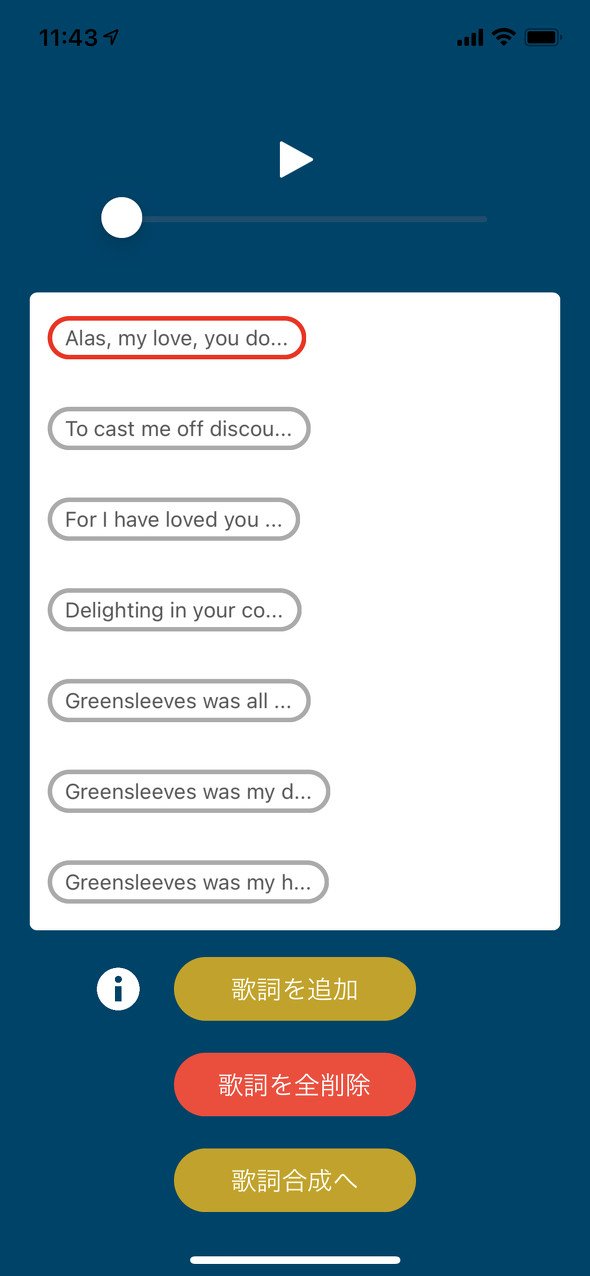Tap the playback slider handle
590x1276 pixels.
[122, 217]
